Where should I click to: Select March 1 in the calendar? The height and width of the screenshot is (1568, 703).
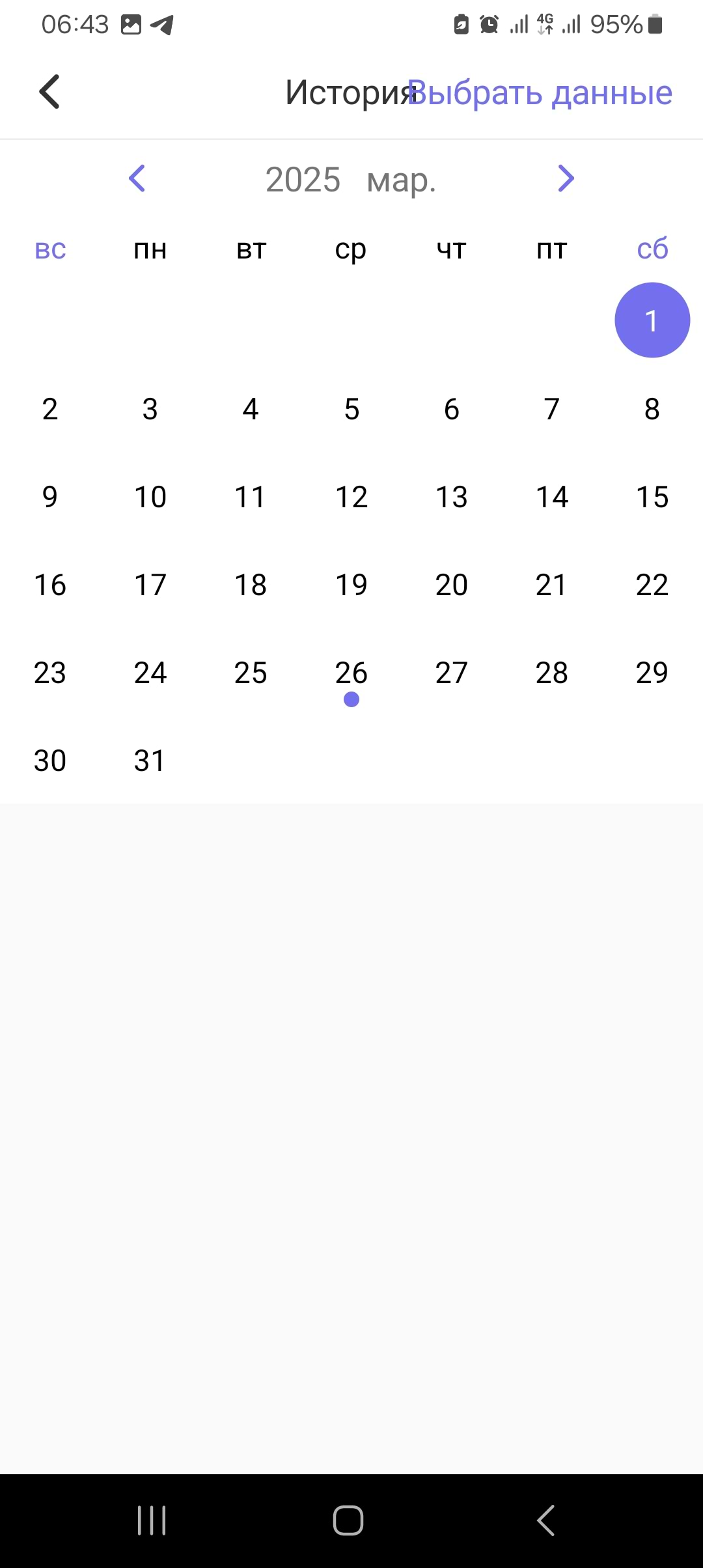coord(652,320)
